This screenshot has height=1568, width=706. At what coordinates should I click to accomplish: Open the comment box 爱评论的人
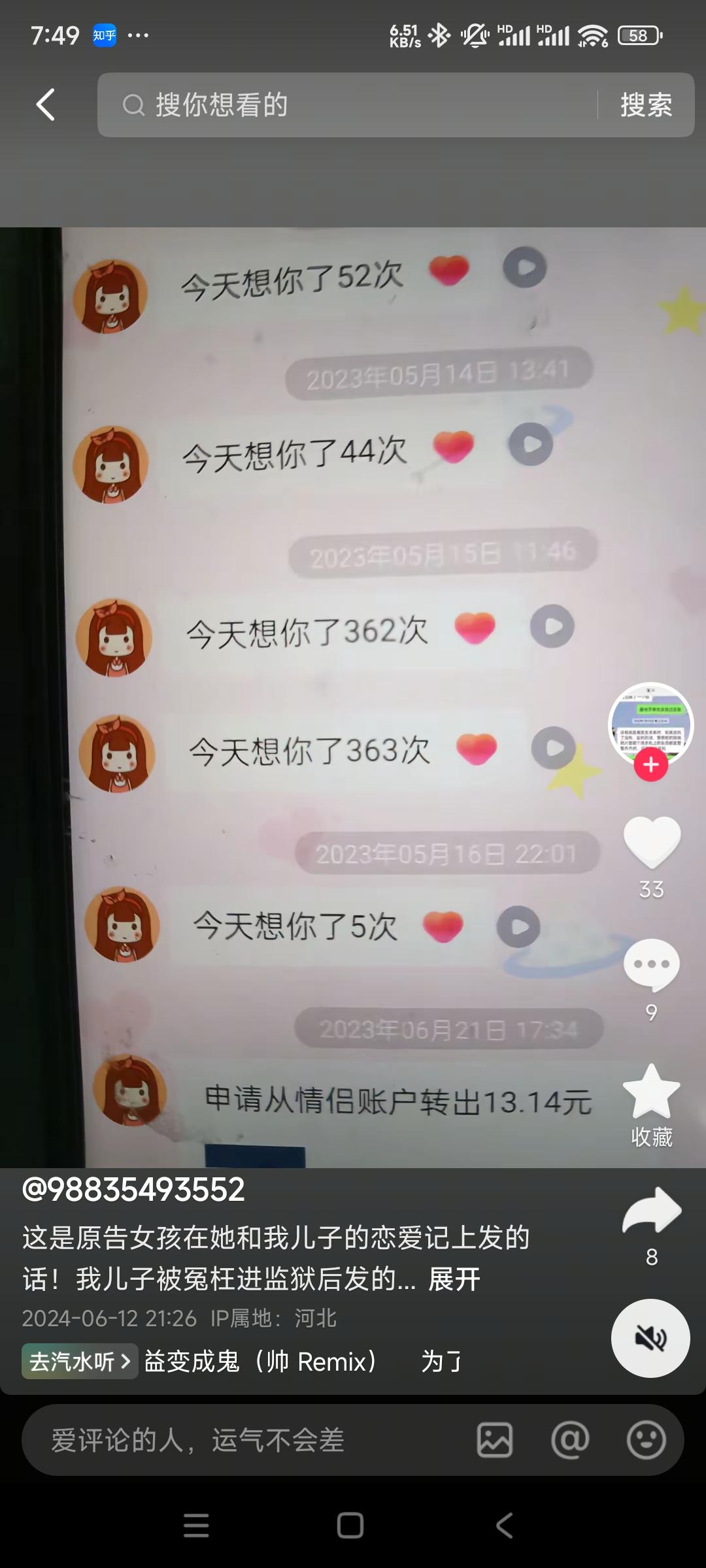[x=248, y=1440]
